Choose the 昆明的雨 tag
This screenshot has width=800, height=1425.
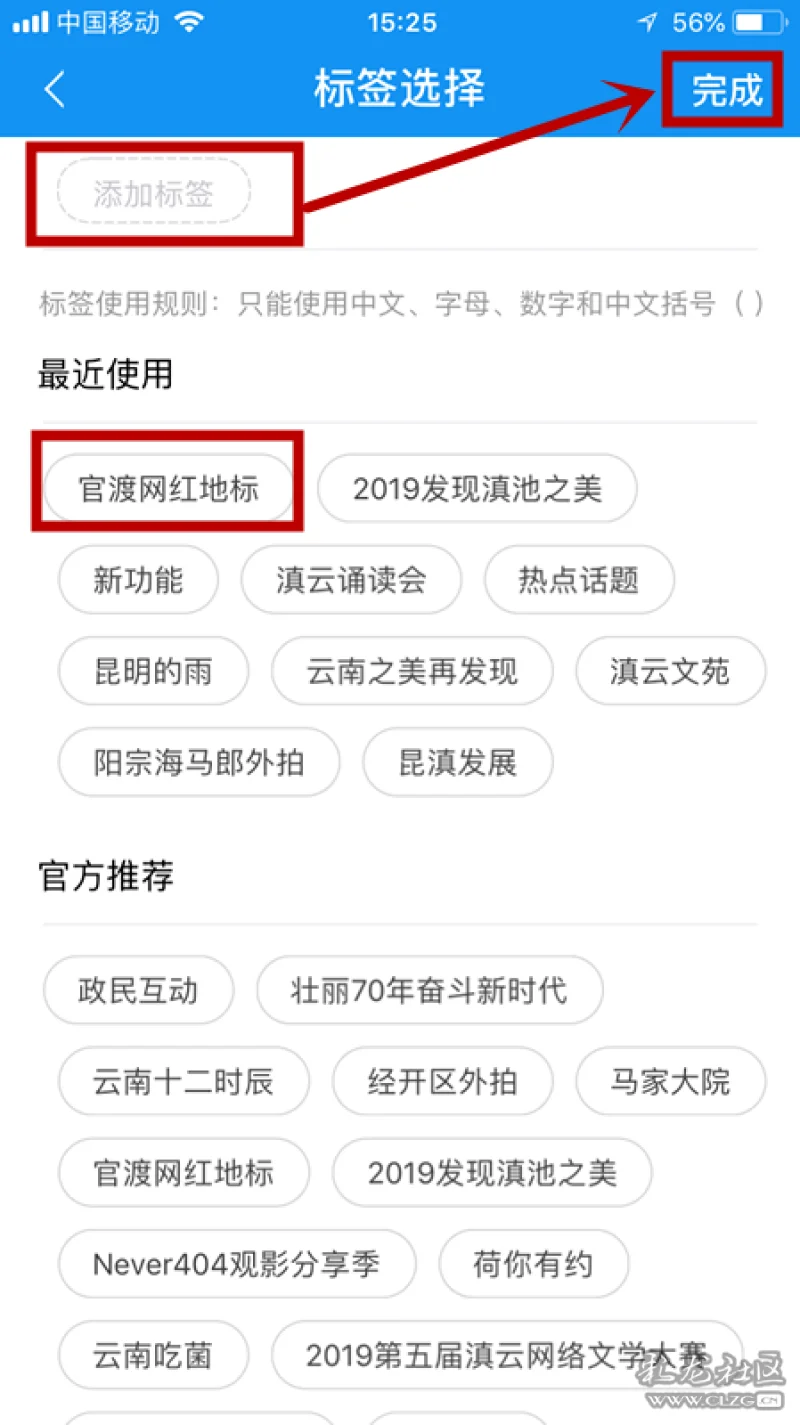pos(153,671)
